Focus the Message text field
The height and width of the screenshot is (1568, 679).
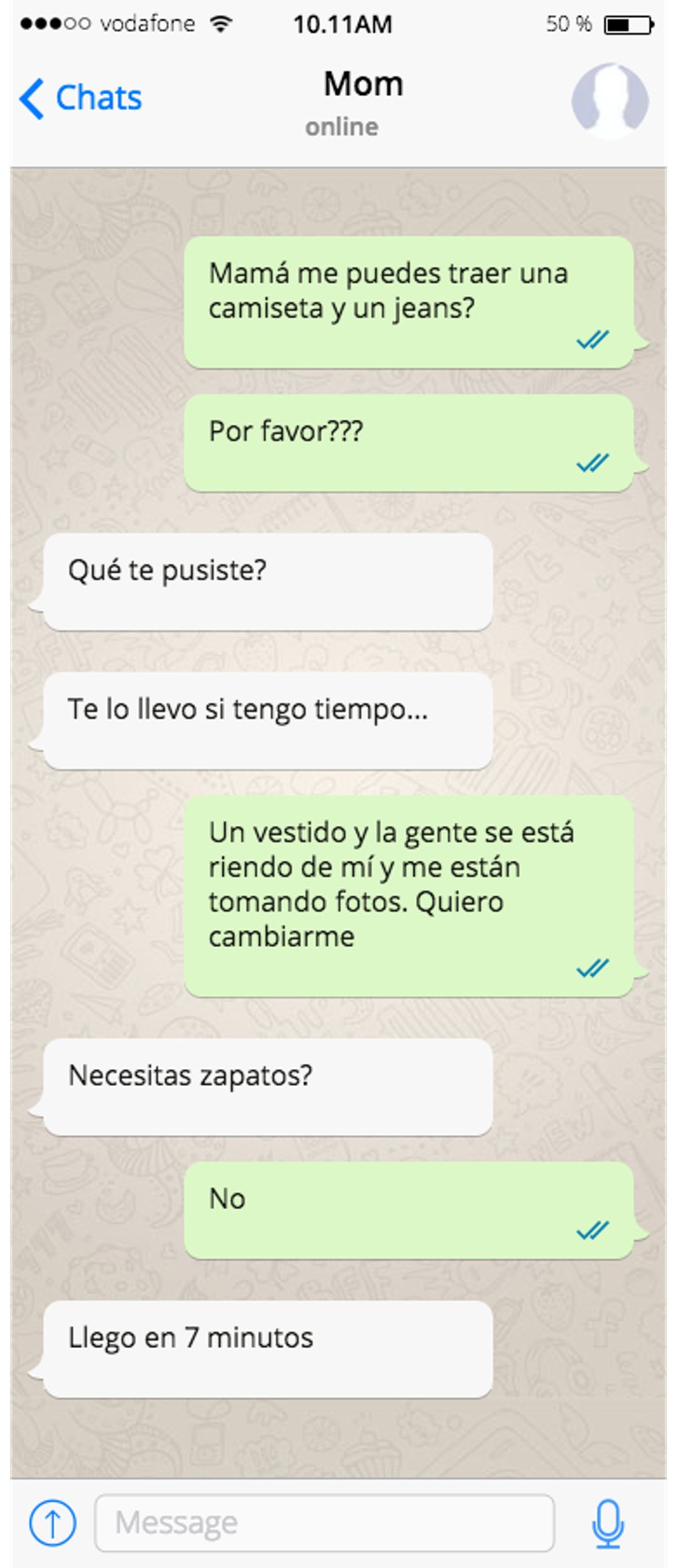(325, 1521)
